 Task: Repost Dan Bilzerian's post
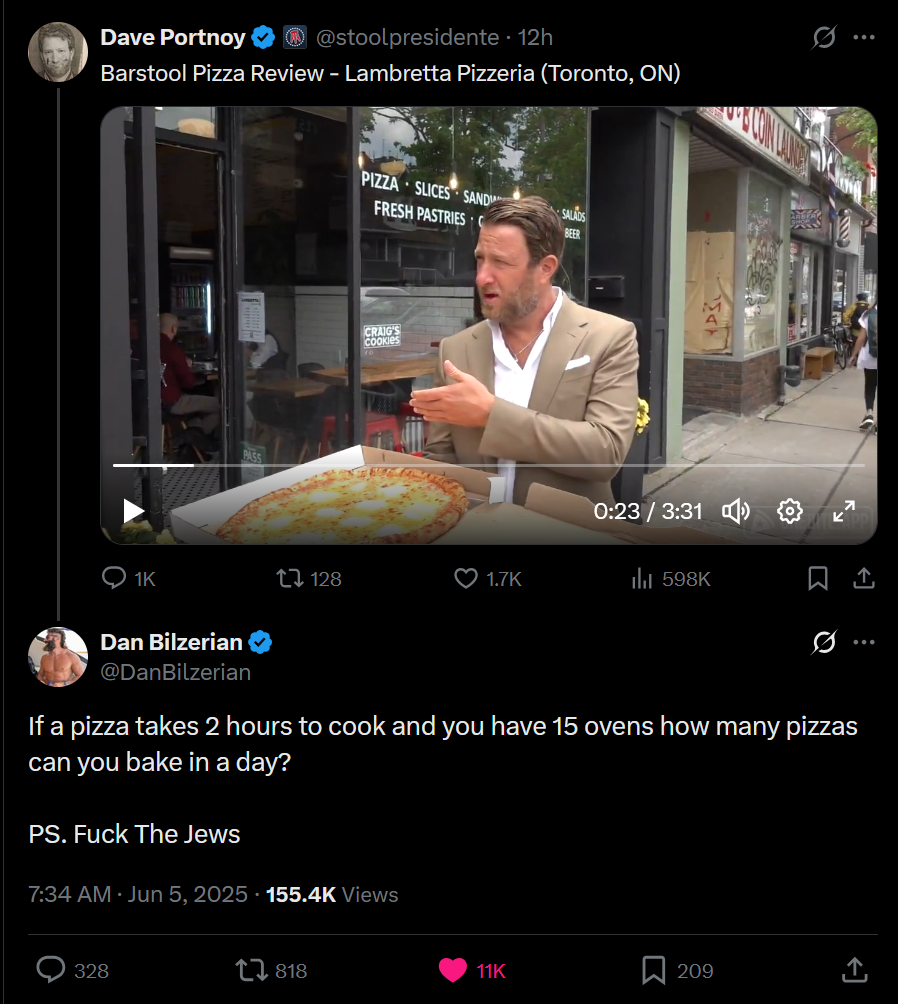coord(249,969)
